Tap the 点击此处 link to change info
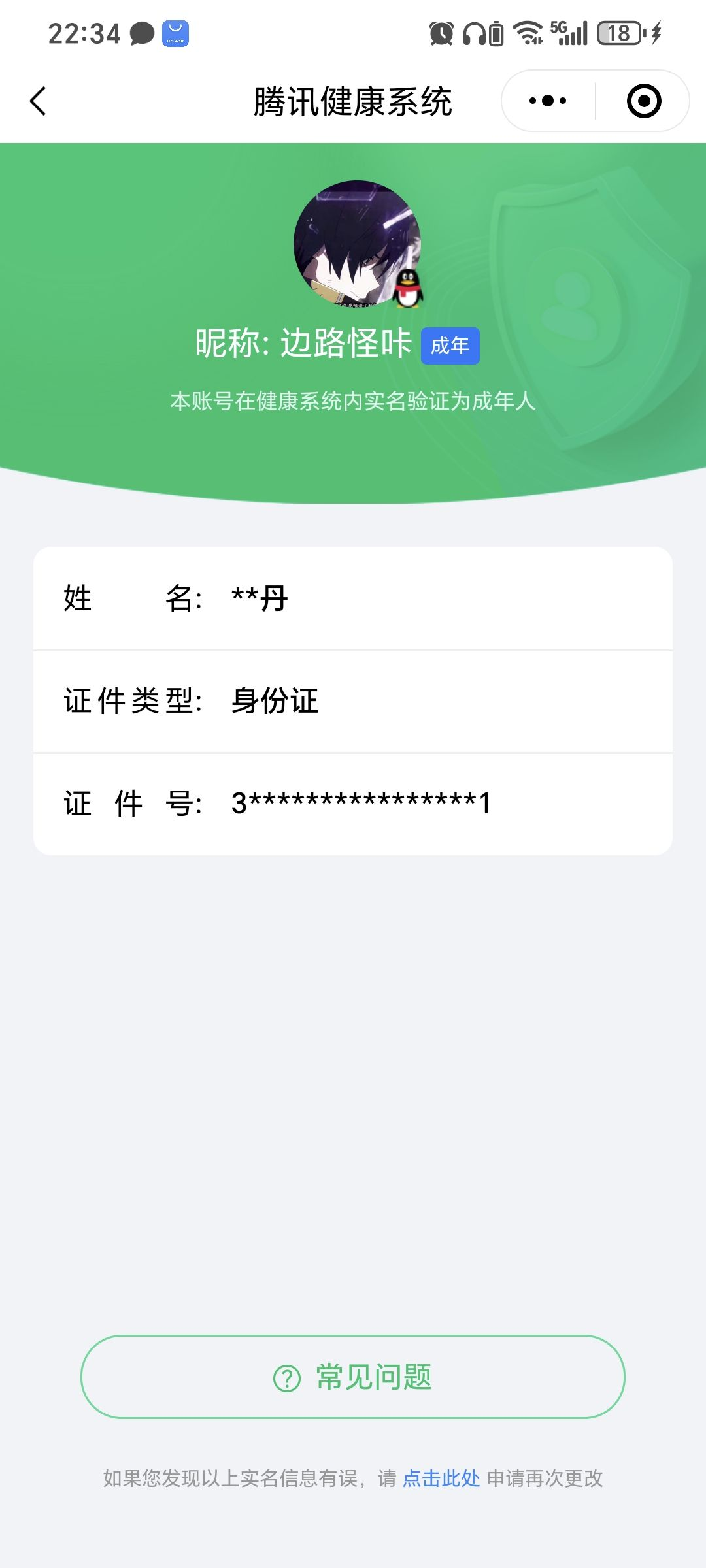706x1568 pixels. 441,1478
